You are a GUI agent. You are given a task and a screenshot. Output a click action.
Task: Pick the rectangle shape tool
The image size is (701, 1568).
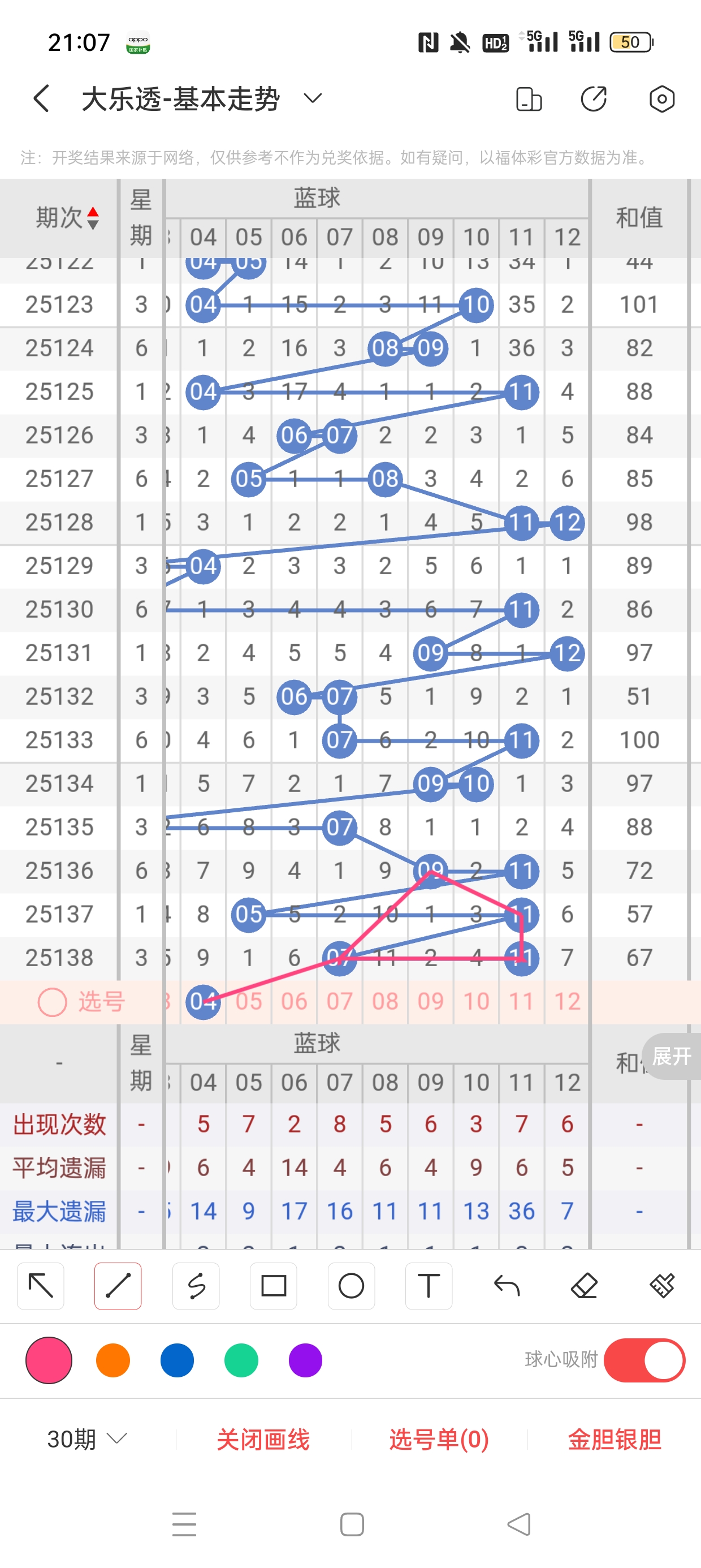pos(274,1286)
